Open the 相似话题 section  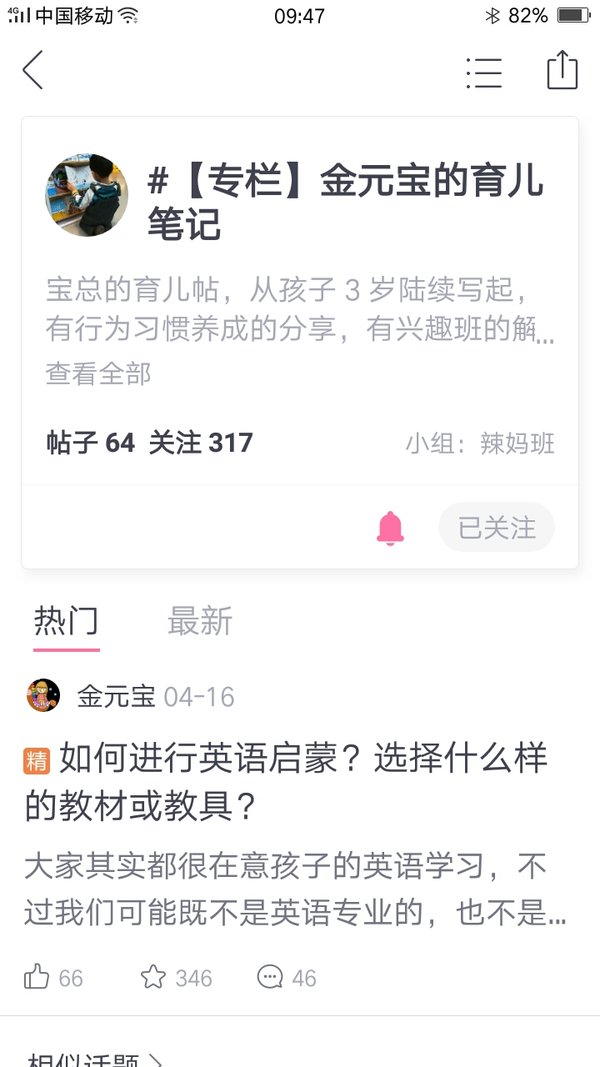pos(95,1059)
